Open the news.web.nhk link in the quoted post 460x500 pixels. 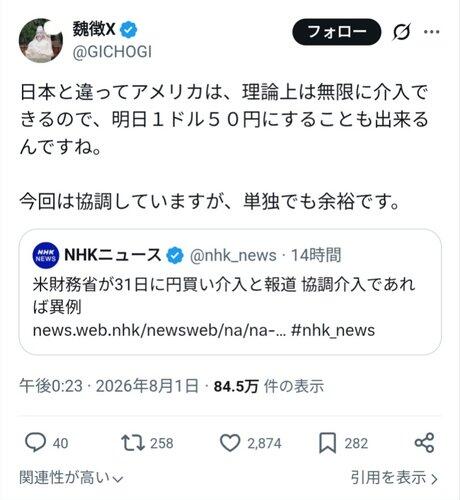point(159,330)
